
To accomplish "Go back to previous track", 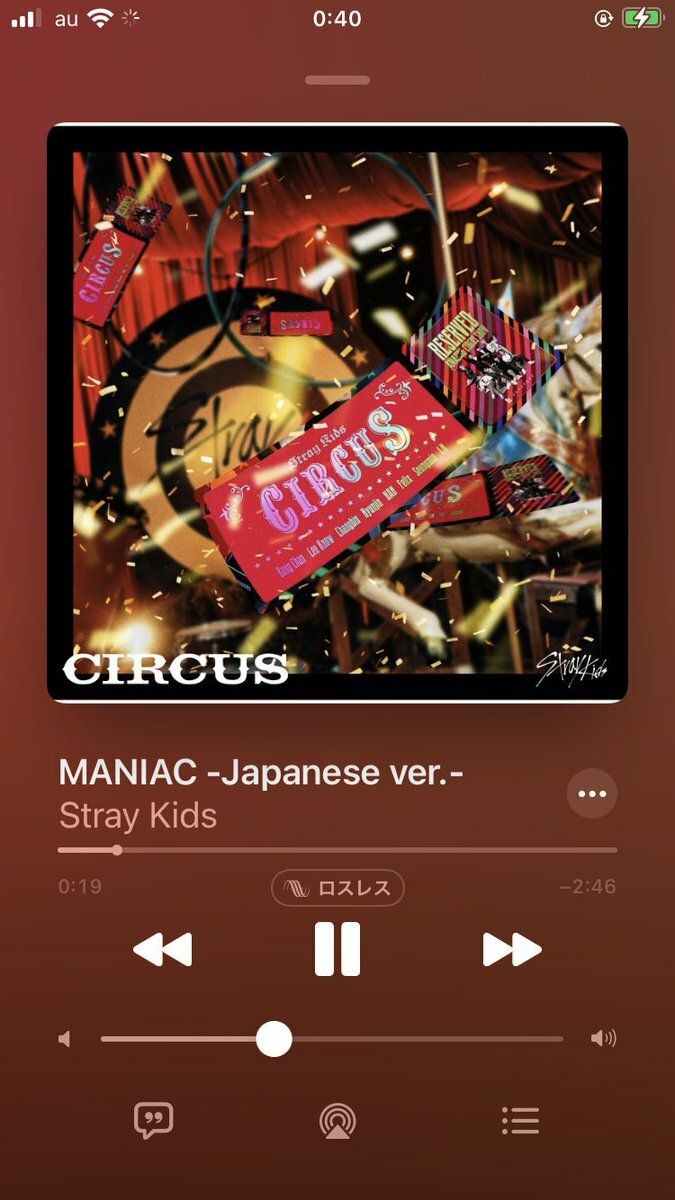I will (x=162, y=949).
